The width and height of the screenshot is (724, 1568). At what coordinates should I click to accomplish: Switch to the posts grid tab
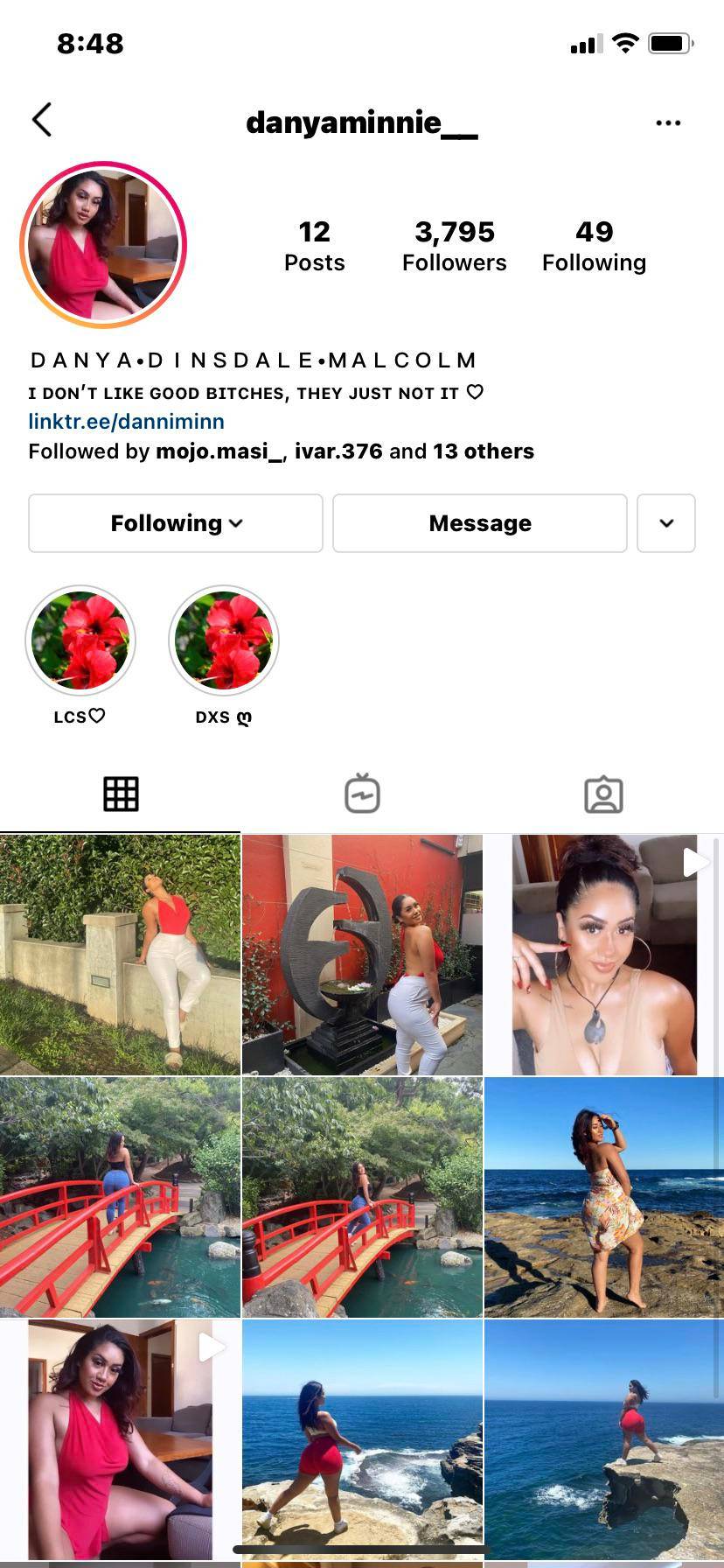121,794
